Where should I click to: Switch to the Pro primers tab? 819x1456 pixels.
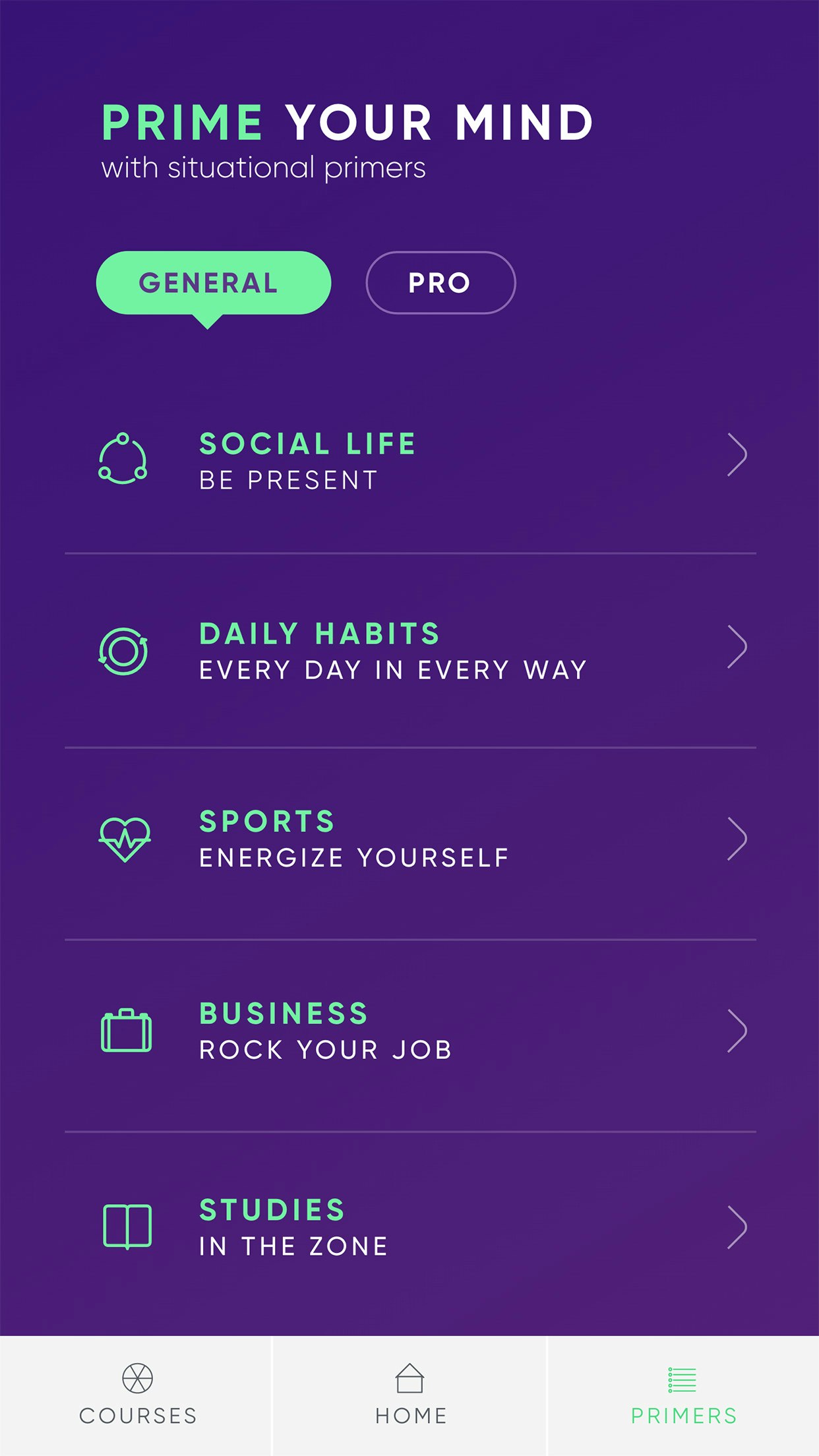(x=440, y=283)
